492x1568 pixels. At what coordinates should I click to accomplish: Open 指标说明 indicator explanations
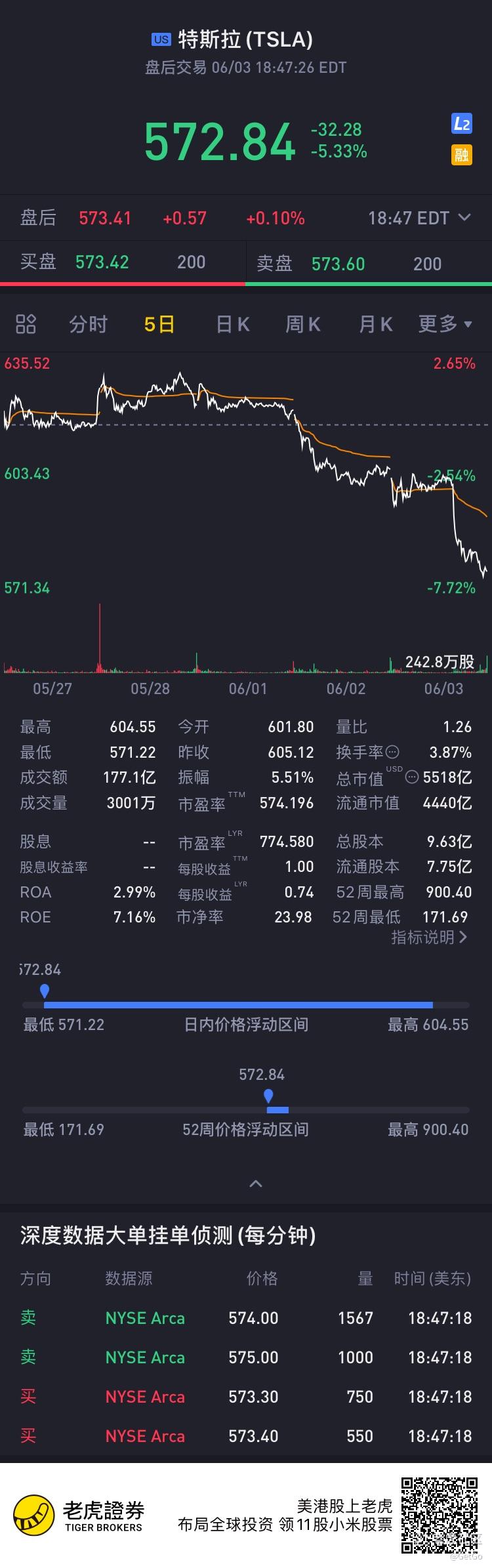click(x=429, y=937)
